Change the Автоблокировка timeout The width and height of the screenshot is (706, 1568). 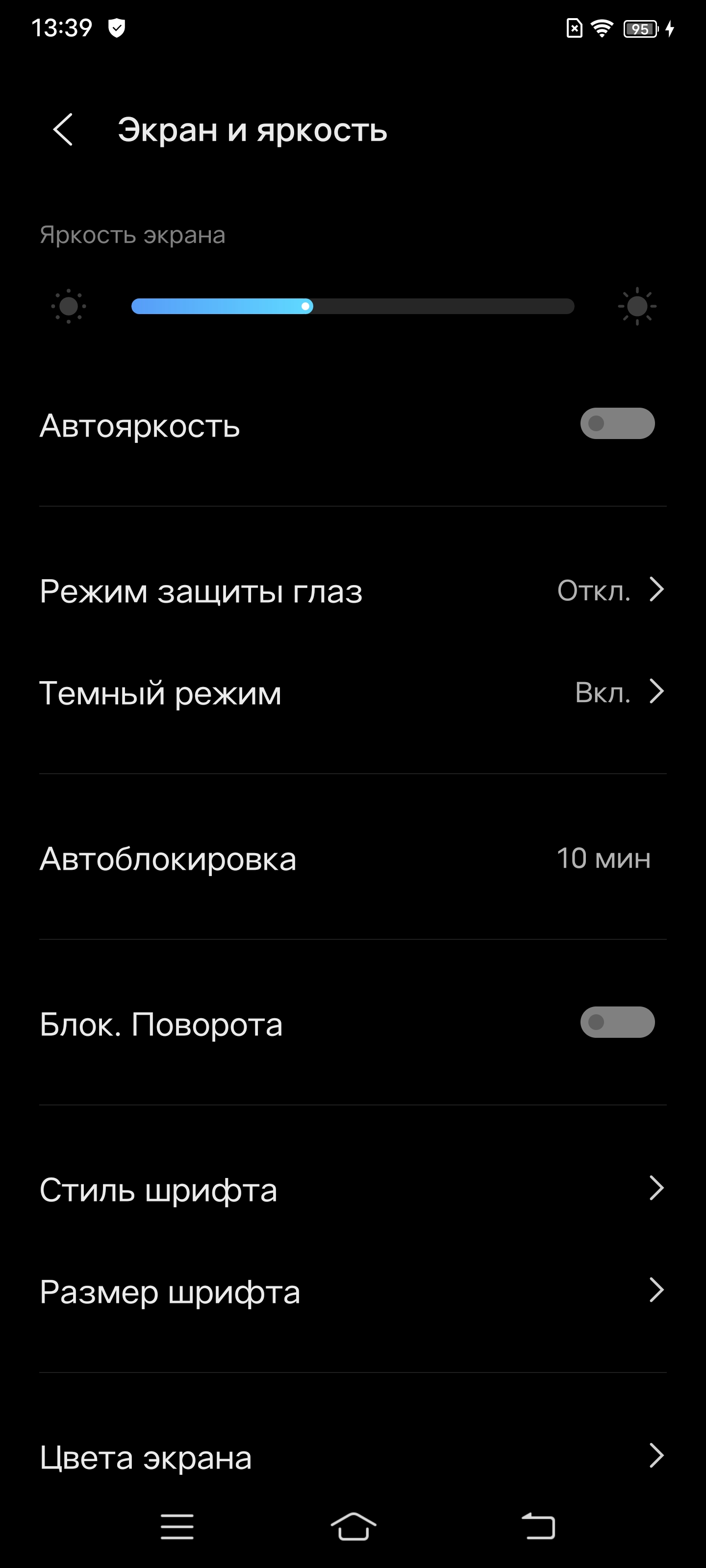click(353, 858)
